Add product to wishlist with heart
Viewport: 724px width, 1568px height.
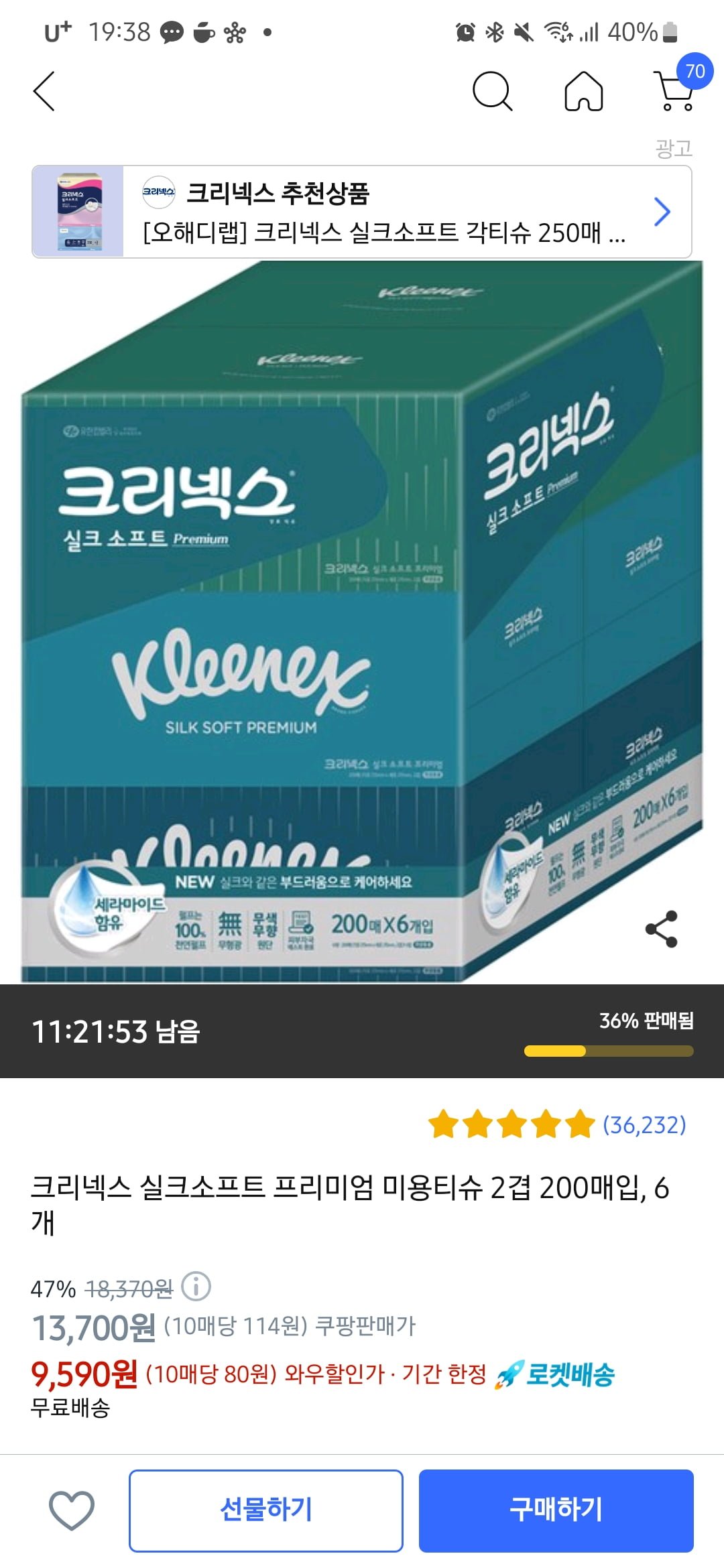point(72,1510)
